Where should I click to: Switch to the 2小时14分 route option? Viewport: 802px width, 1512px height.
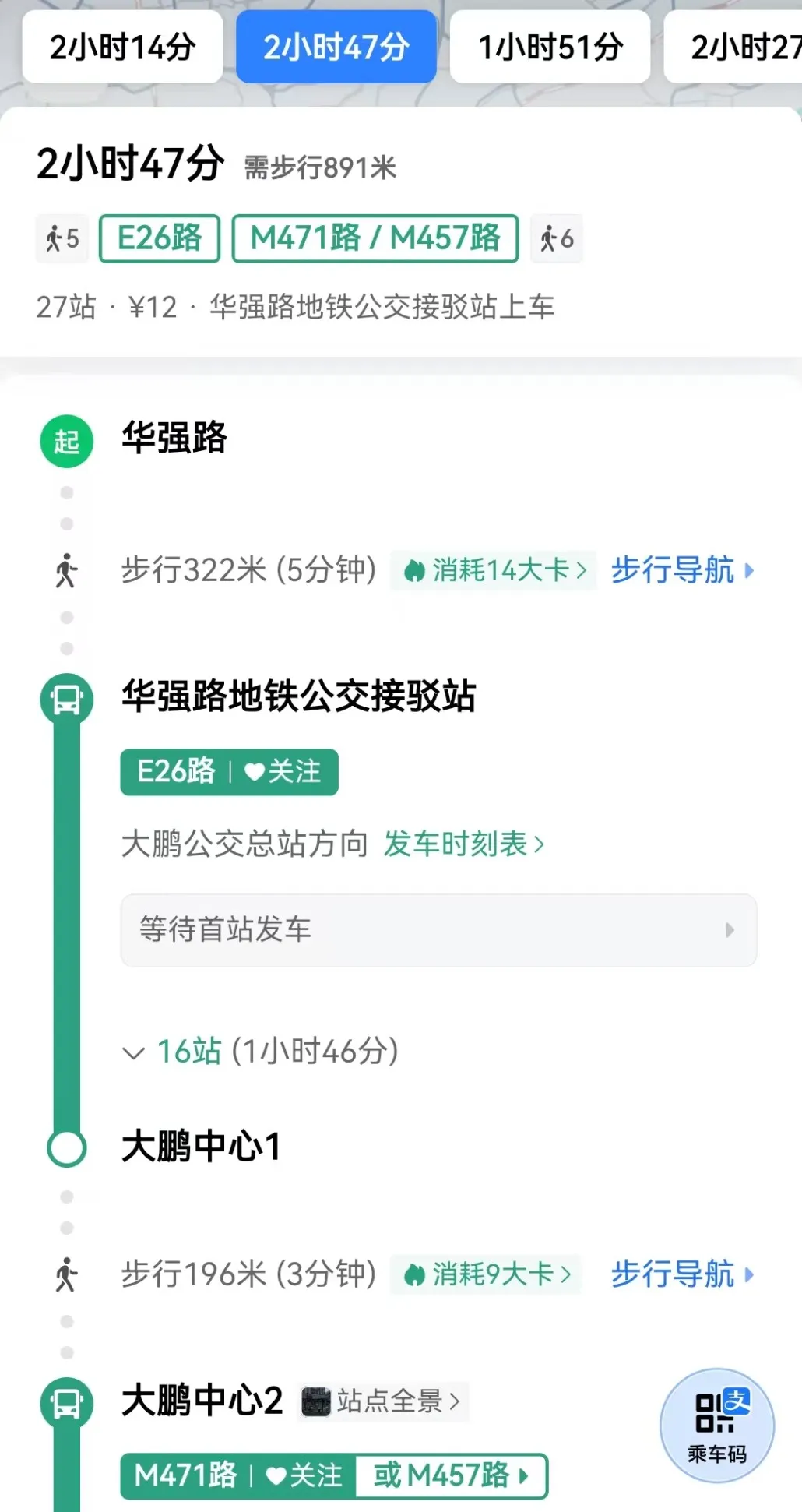coord(122,48)
